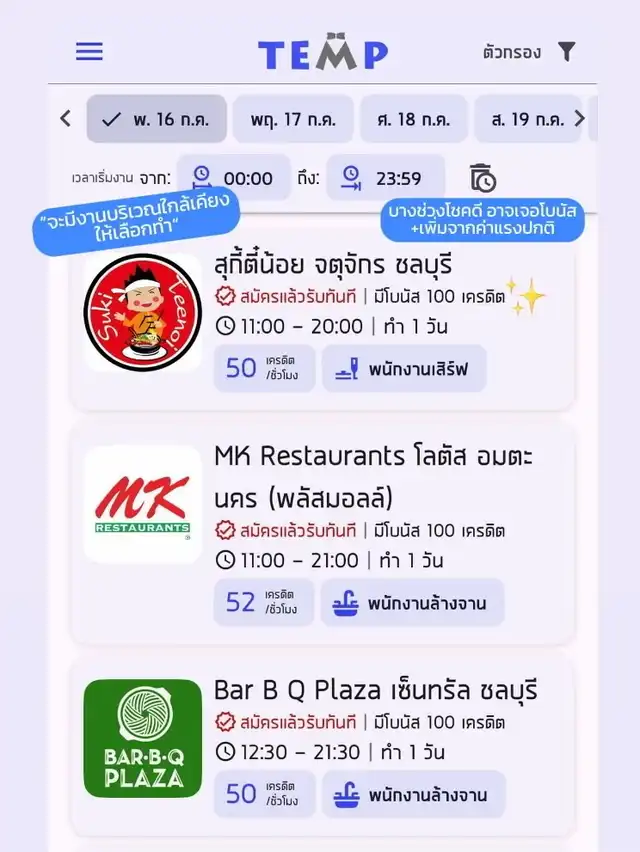Go to previous dates with left chevron
The height and width of the screenshot is (852, 640).
[x=66, y=119]
